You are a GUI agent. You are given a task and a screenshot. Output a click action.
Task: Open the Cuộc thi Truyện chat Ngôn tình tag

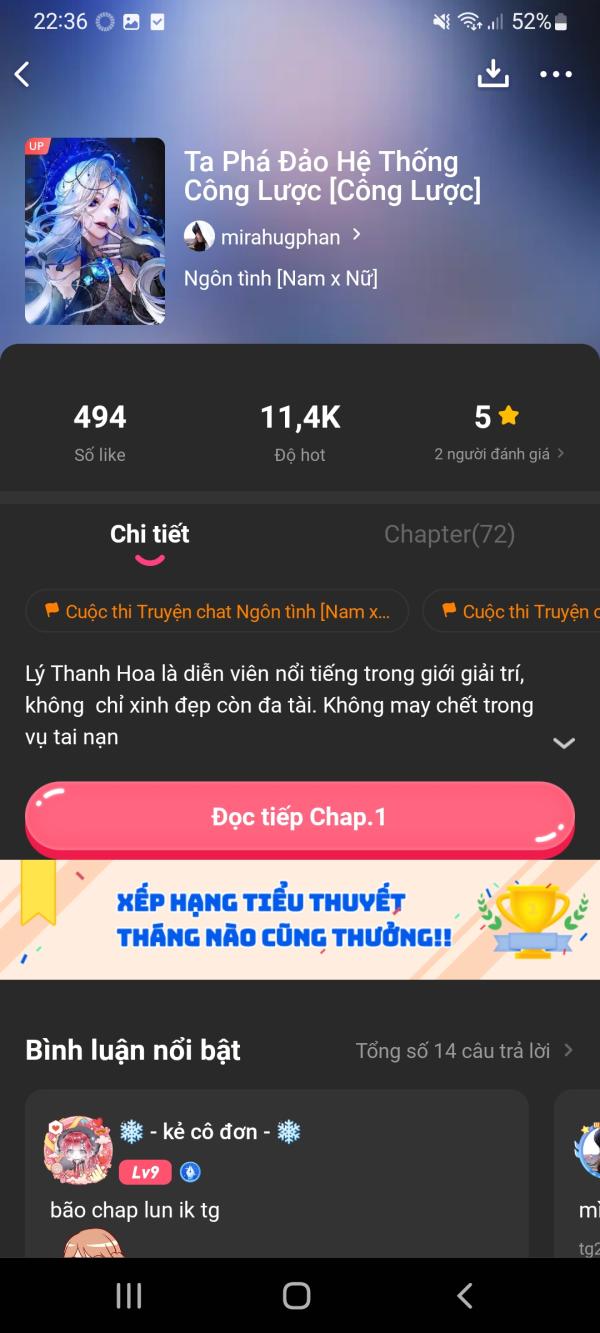217,611
